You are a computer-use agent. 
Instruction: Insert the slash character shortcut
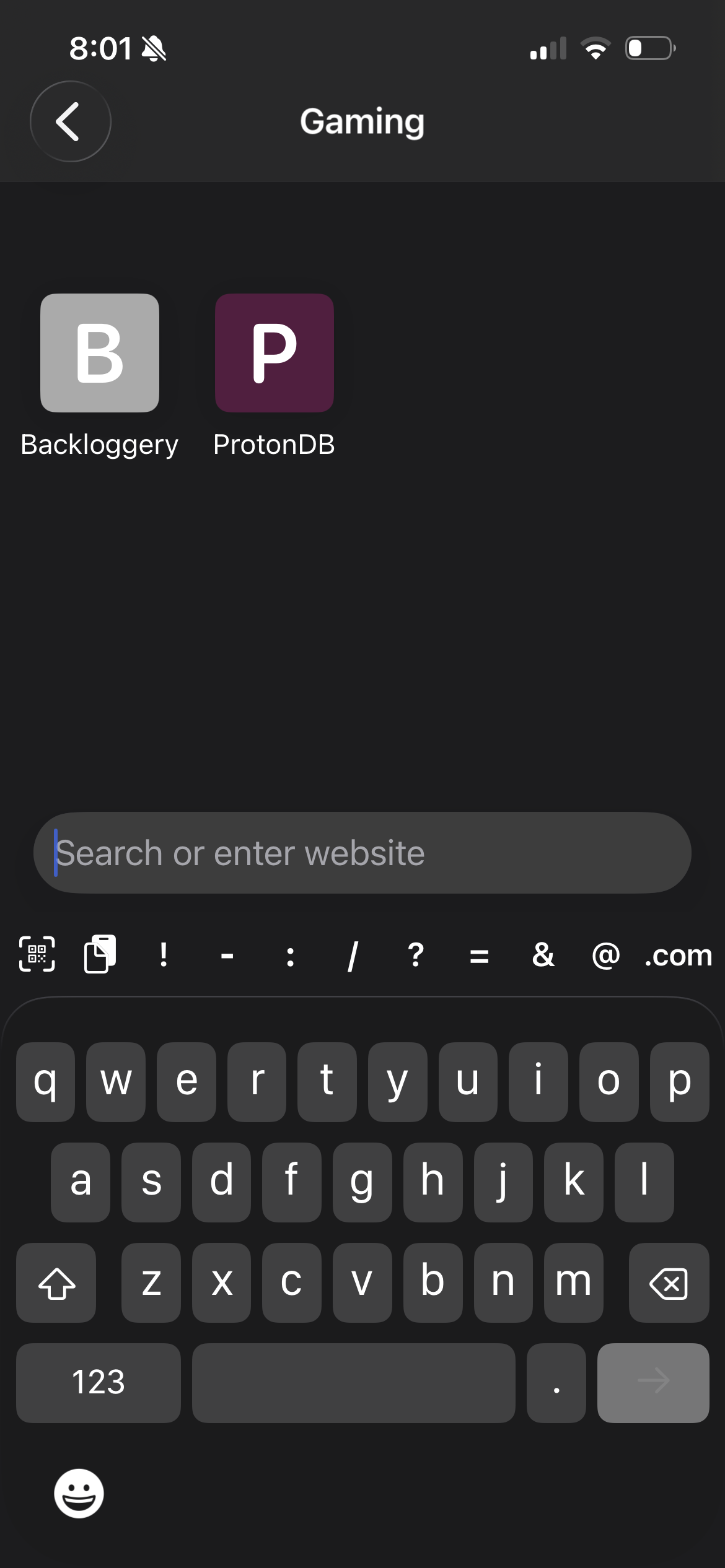[353, 956]
